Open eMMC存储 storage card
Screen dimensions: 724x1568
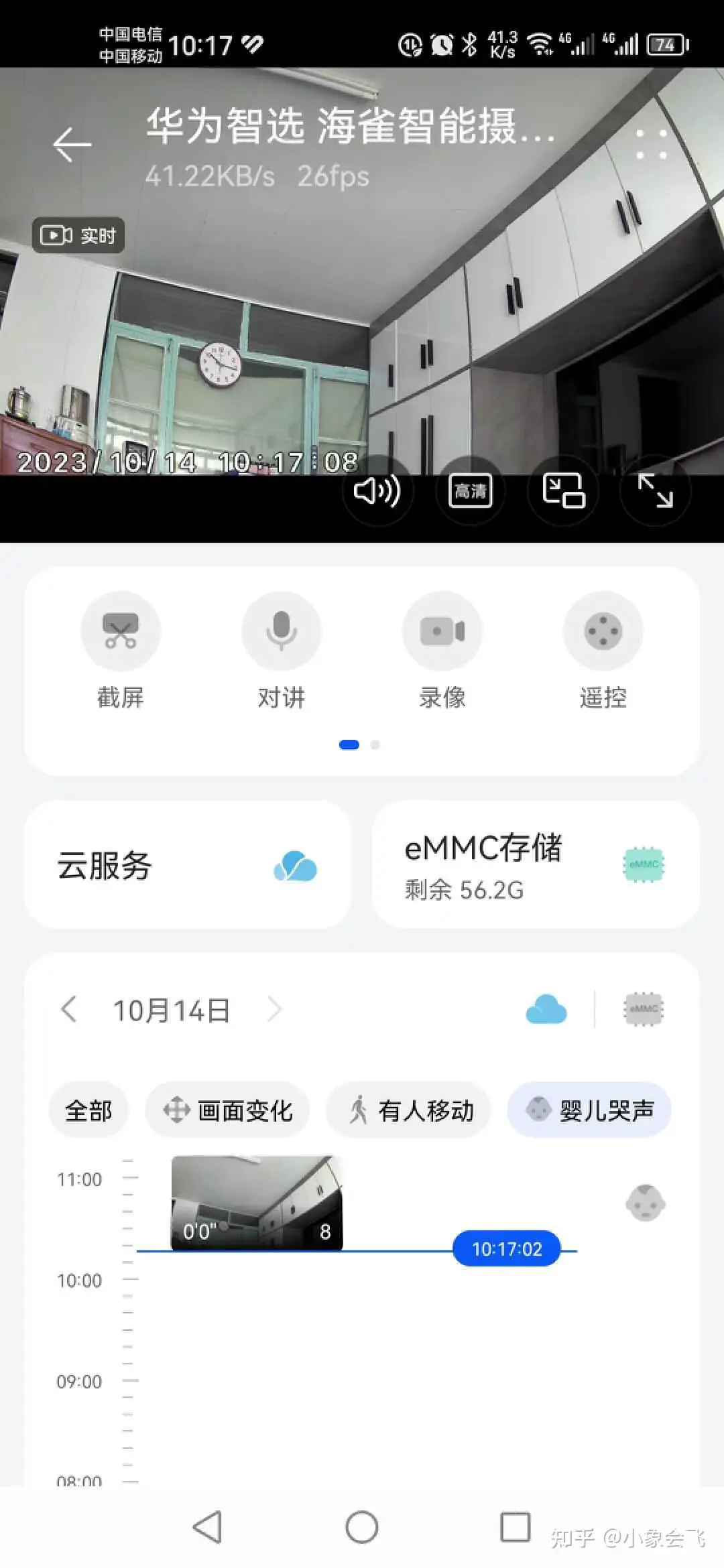[535, 864]
